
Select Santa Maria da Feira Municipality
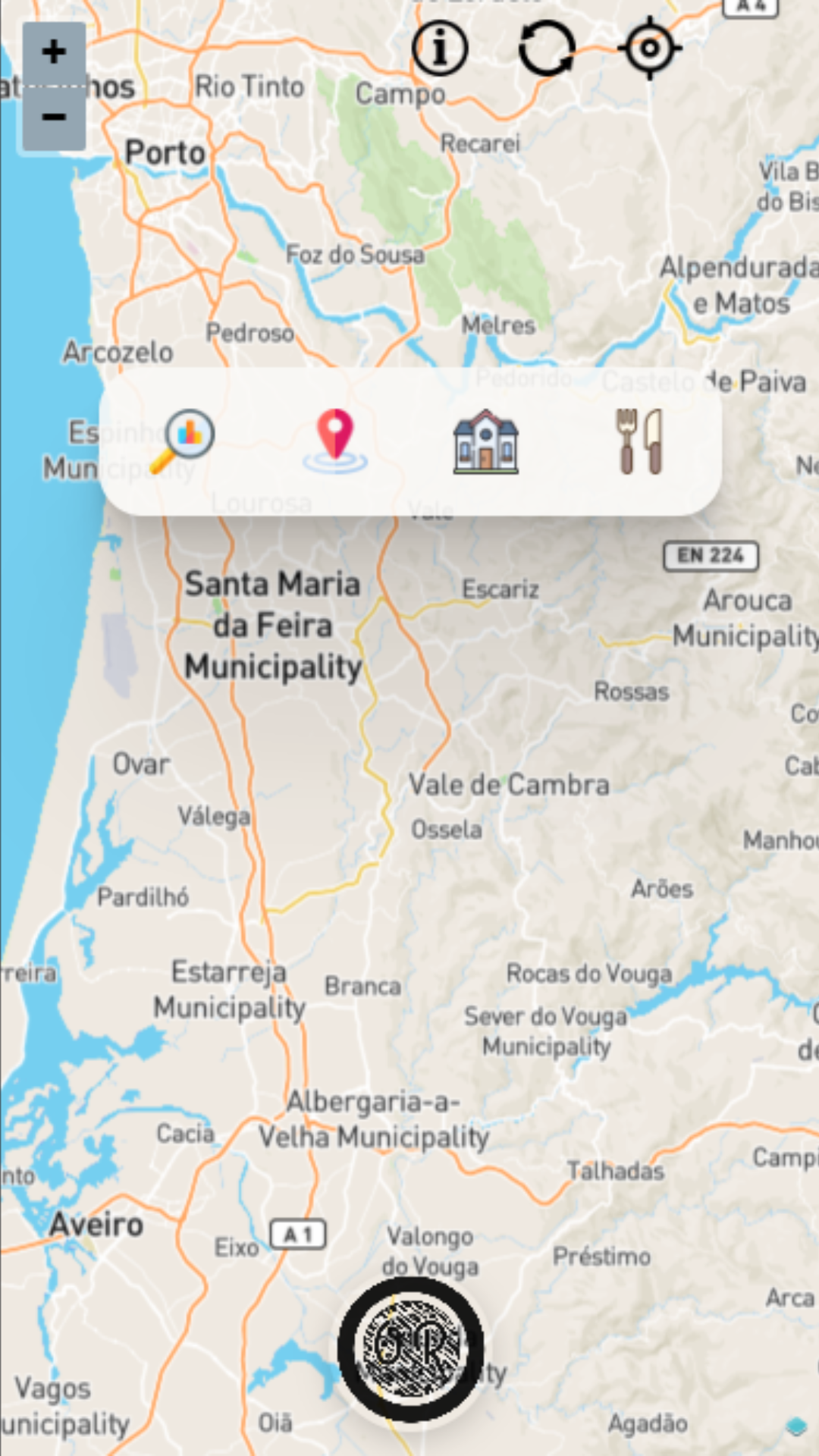click(271, 625)
